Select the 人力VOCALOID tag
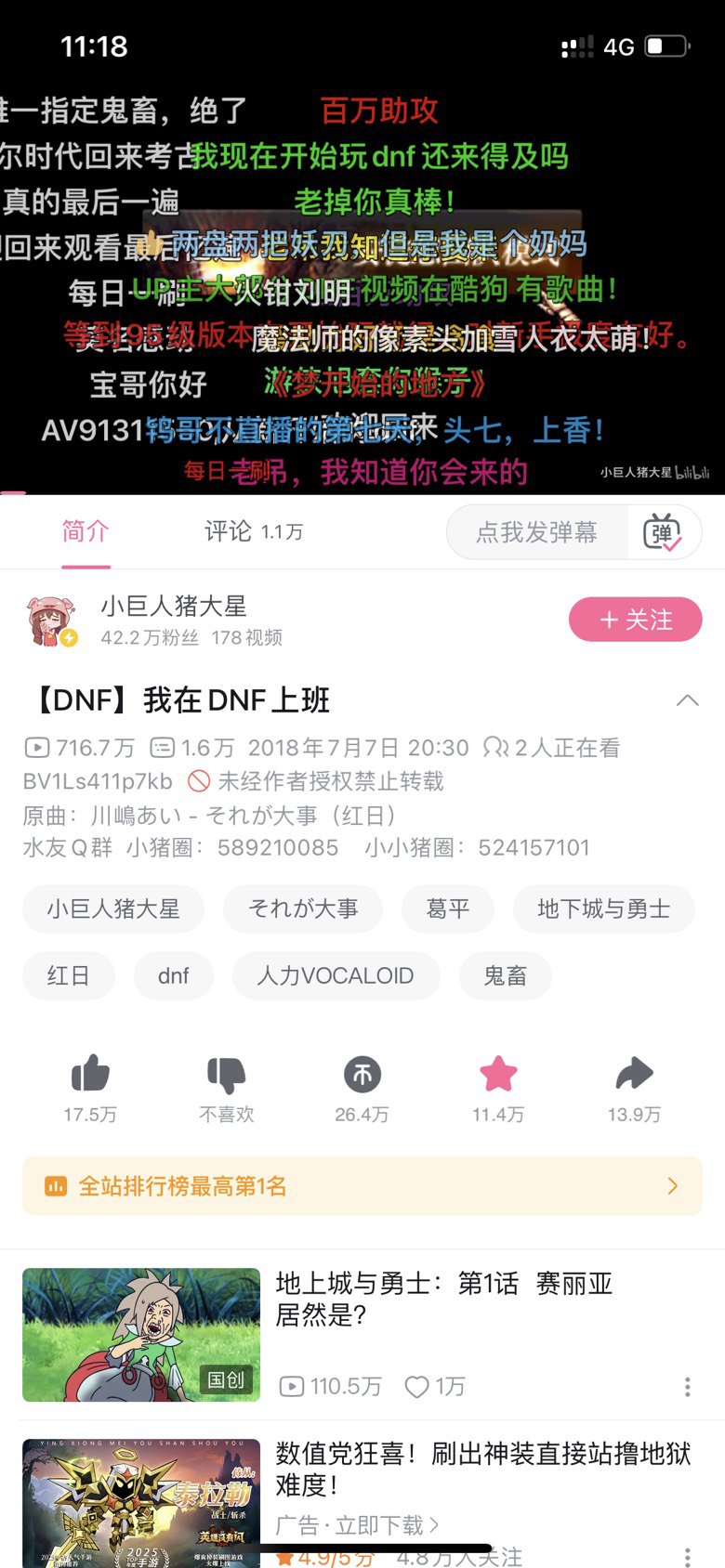 [335, 975]
